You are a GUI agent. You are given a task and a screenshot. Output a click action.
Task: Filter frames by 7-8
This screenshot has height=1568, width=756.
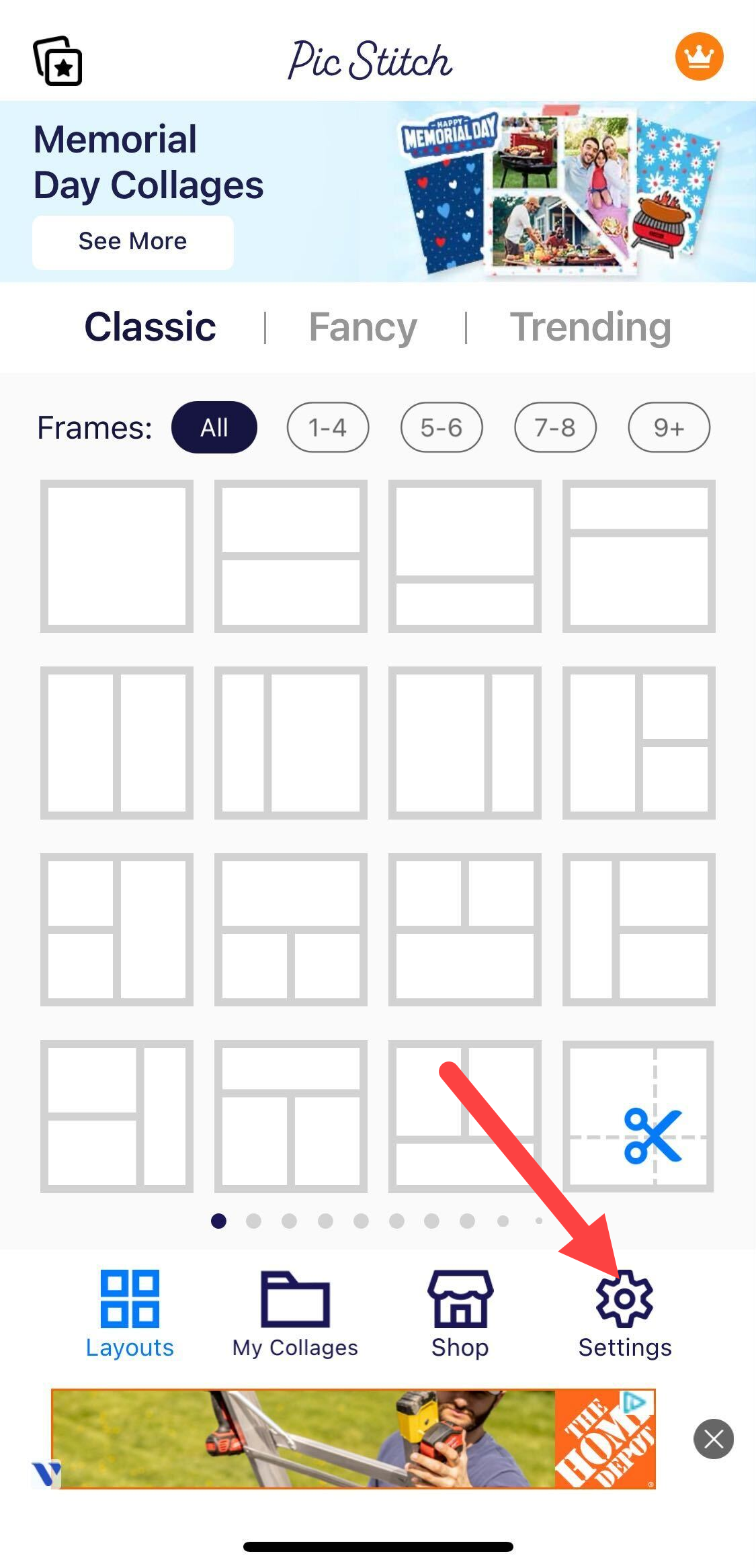(x=555, y=427)
